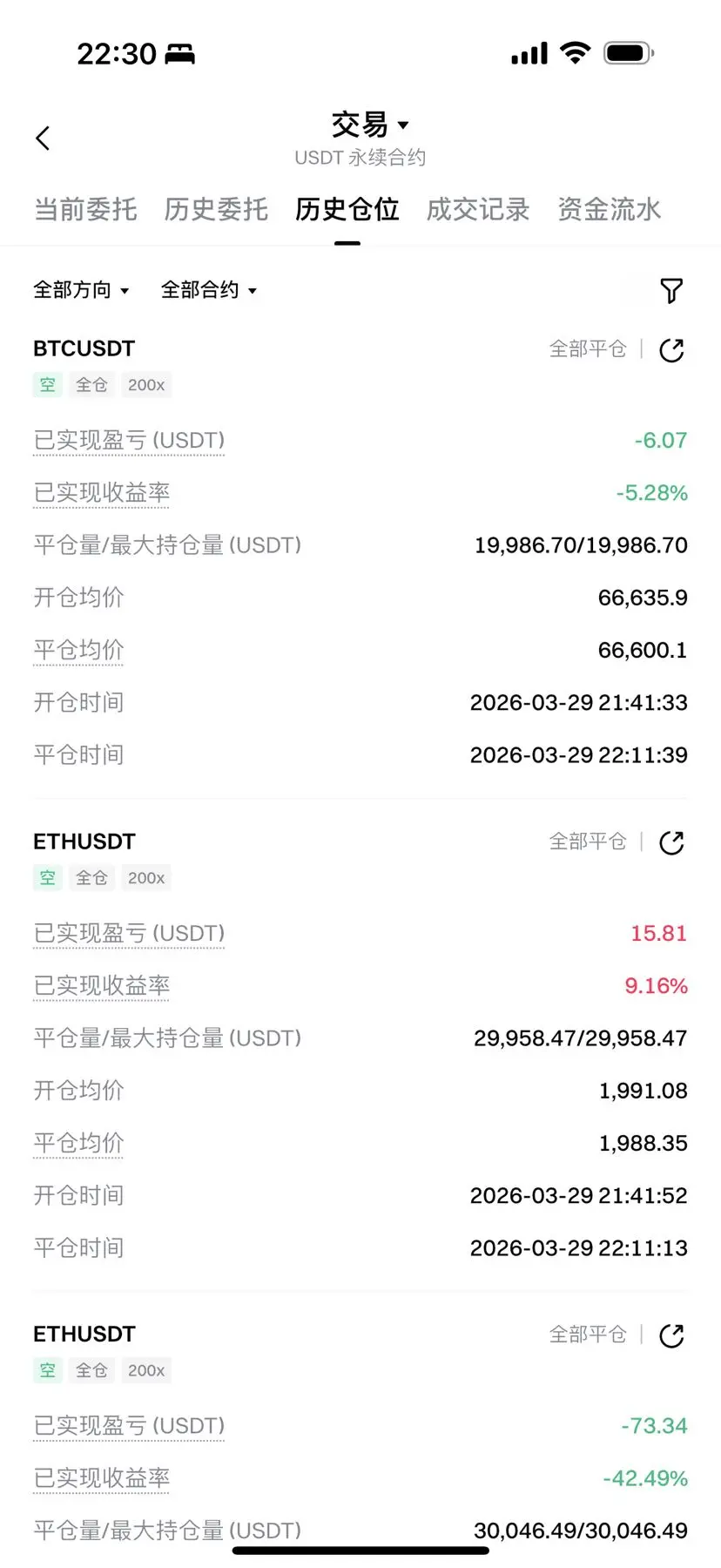Open the 全部合约 contract dropdown

tap(209, 290)
